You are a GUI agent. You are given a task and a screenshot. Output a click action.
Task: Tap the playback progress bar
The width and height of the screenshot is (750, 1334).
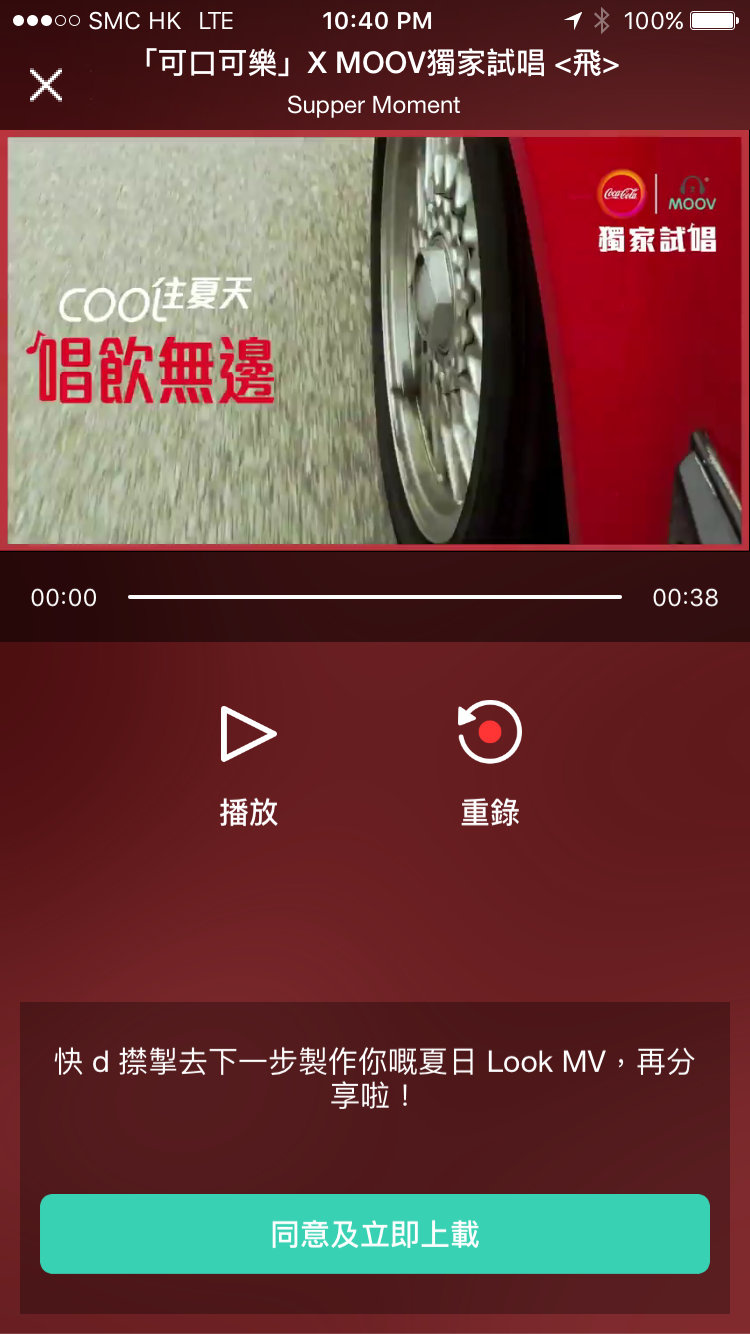[x=375, y=597]
